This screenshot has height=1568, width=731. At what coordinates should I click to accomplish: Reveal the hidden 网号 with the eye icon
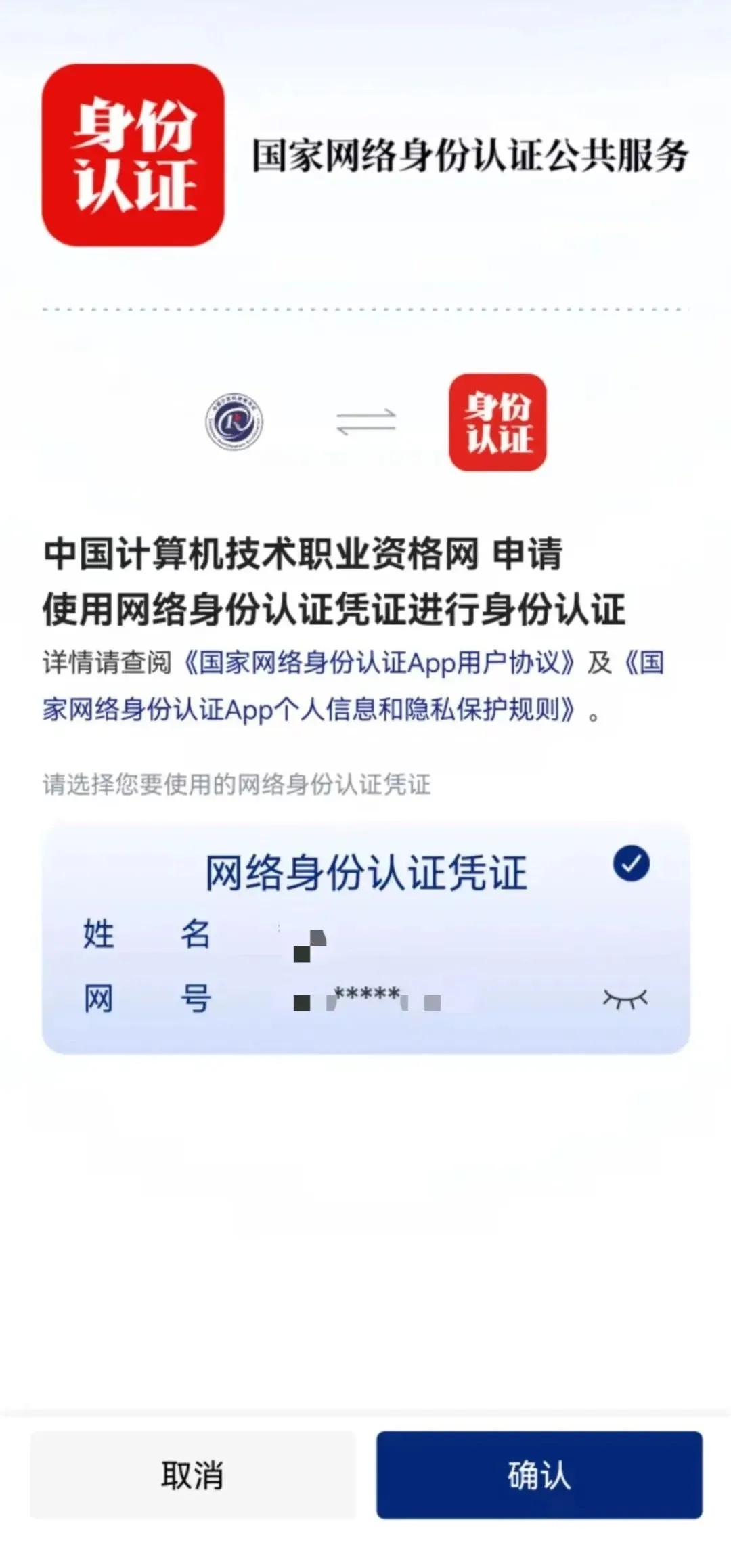point(625,999)
